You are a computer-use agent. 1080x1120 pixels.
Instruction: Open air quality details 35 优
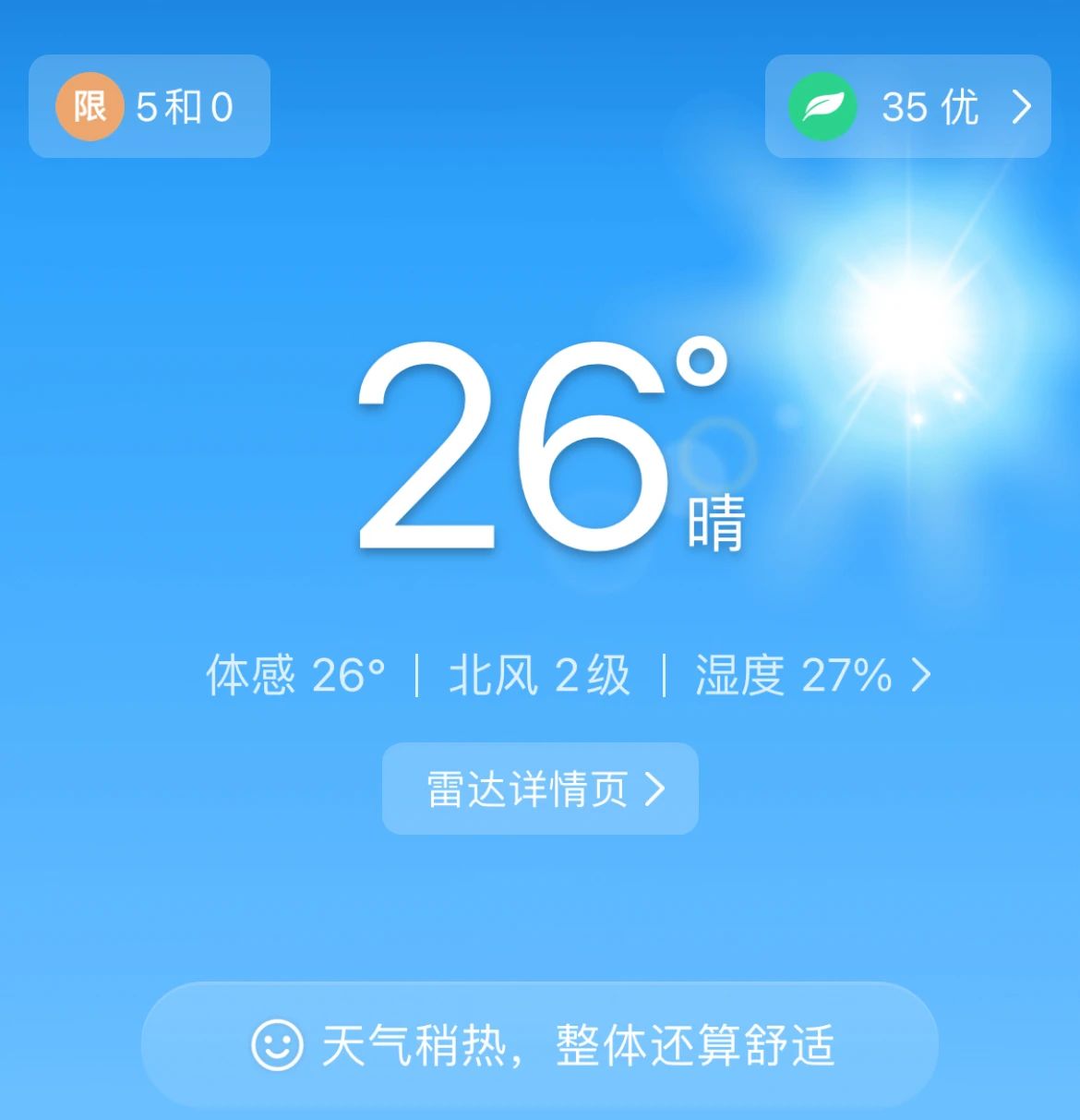pyautogui.click(x=907, y=106)
